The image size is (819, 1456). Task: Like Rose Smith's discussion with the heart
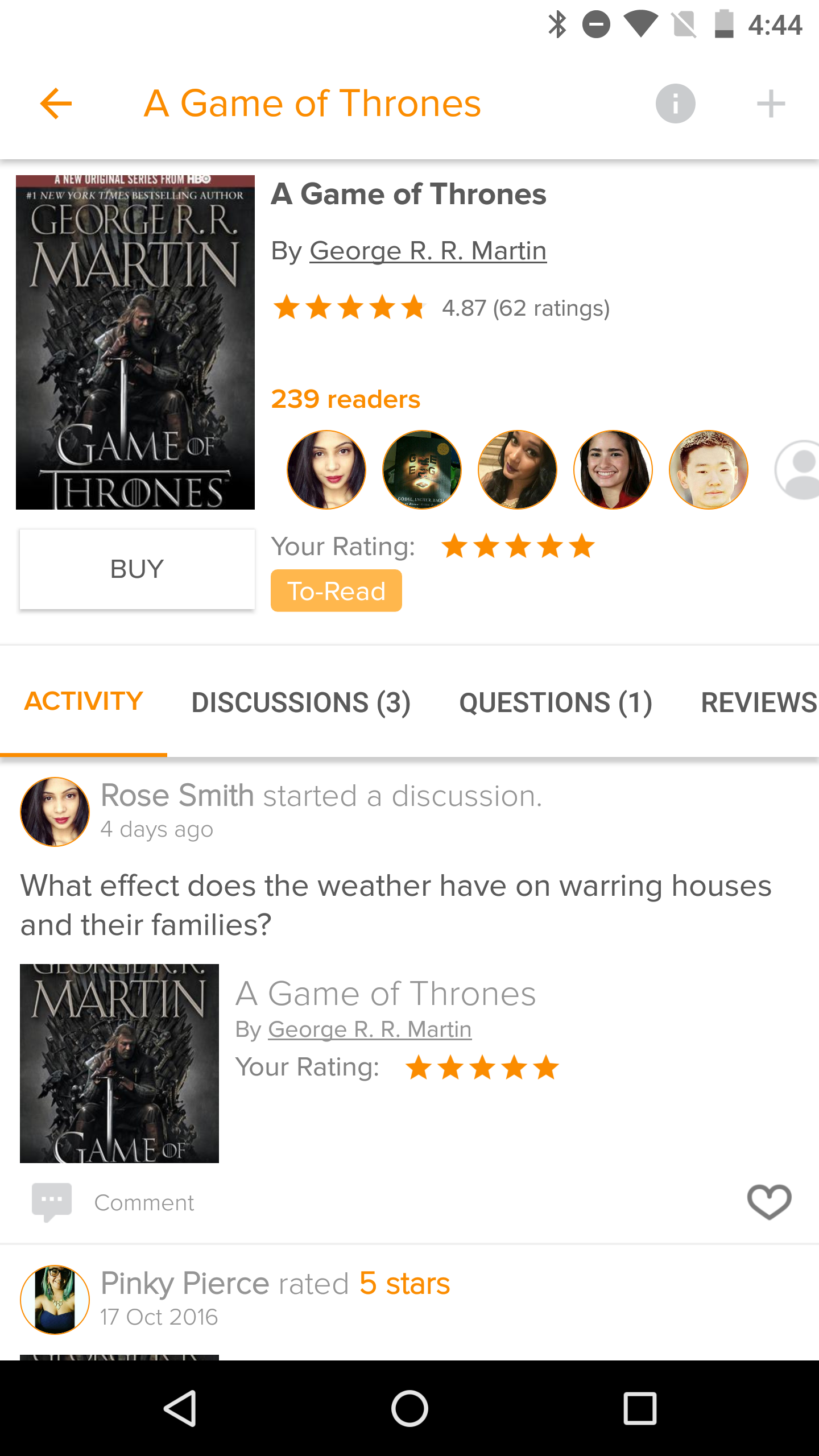769,1201
